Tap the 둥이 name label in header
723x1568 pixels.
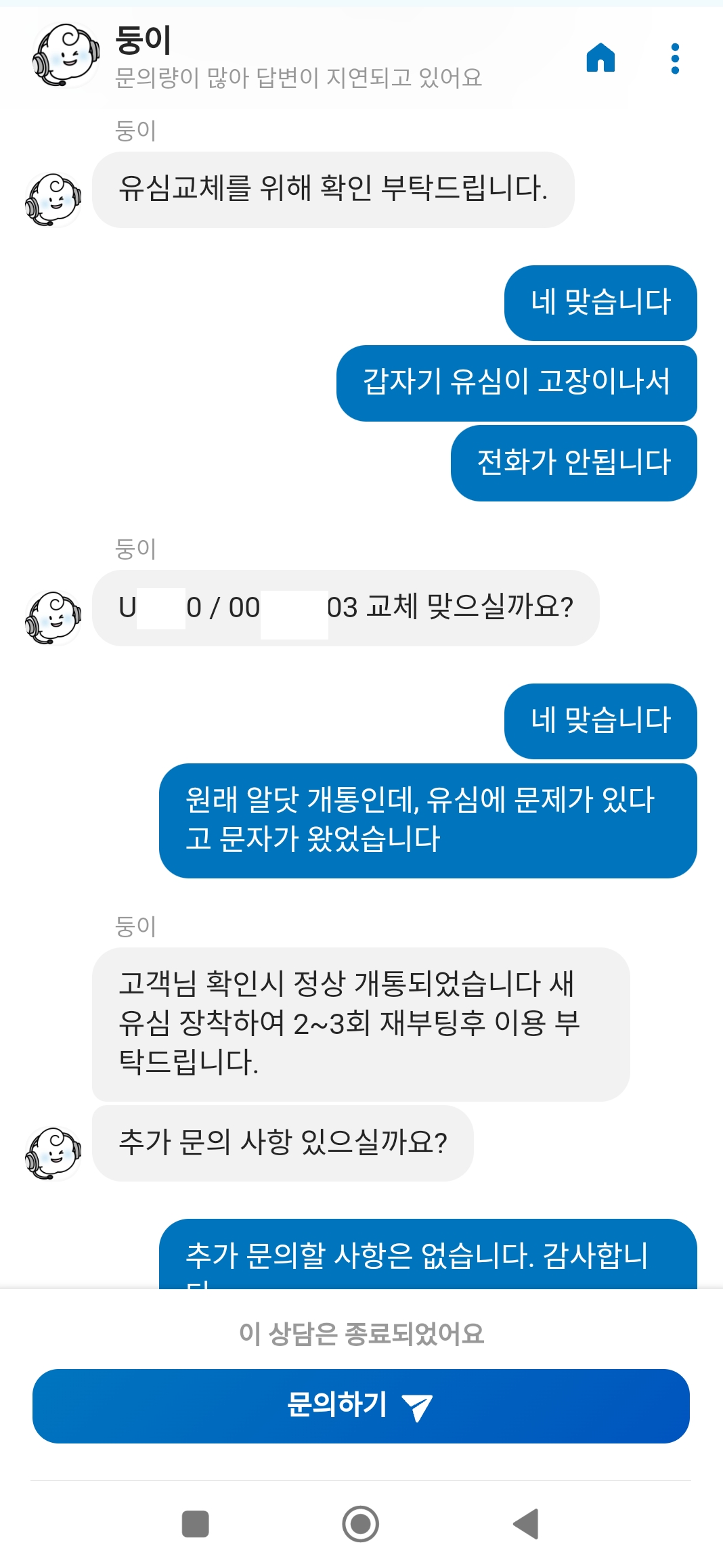[x=141, y=43]
